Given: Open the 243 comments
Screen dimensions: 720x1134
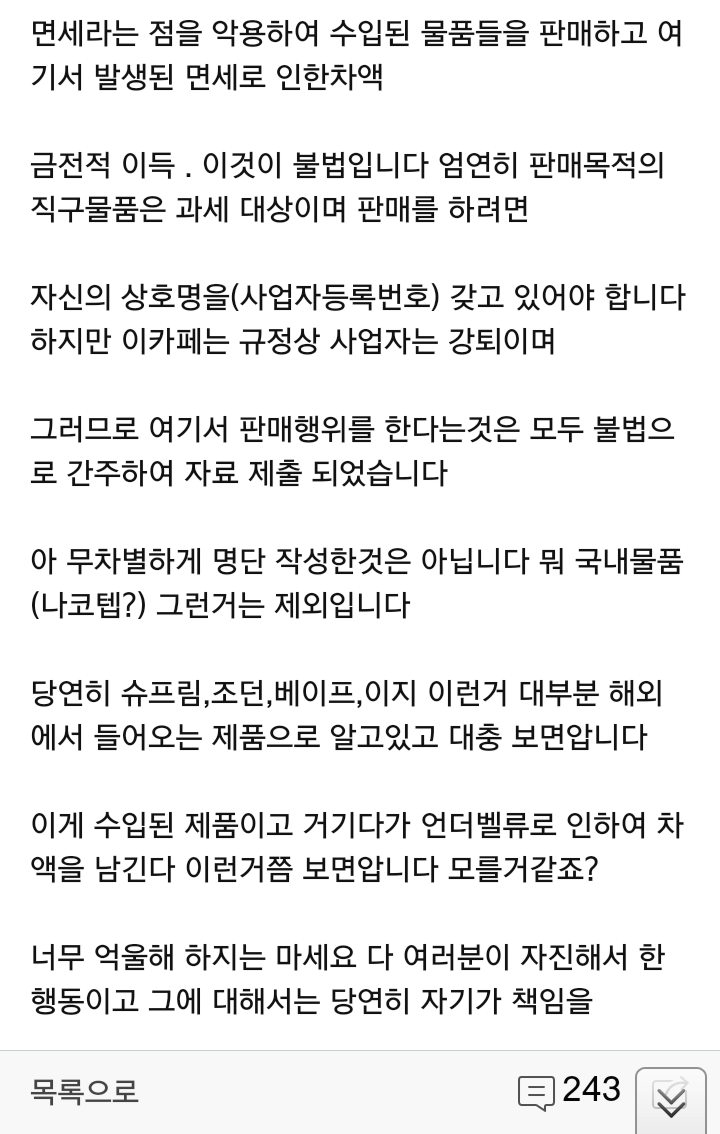Looking at the screenshot, I should [x=570, y=1090].
